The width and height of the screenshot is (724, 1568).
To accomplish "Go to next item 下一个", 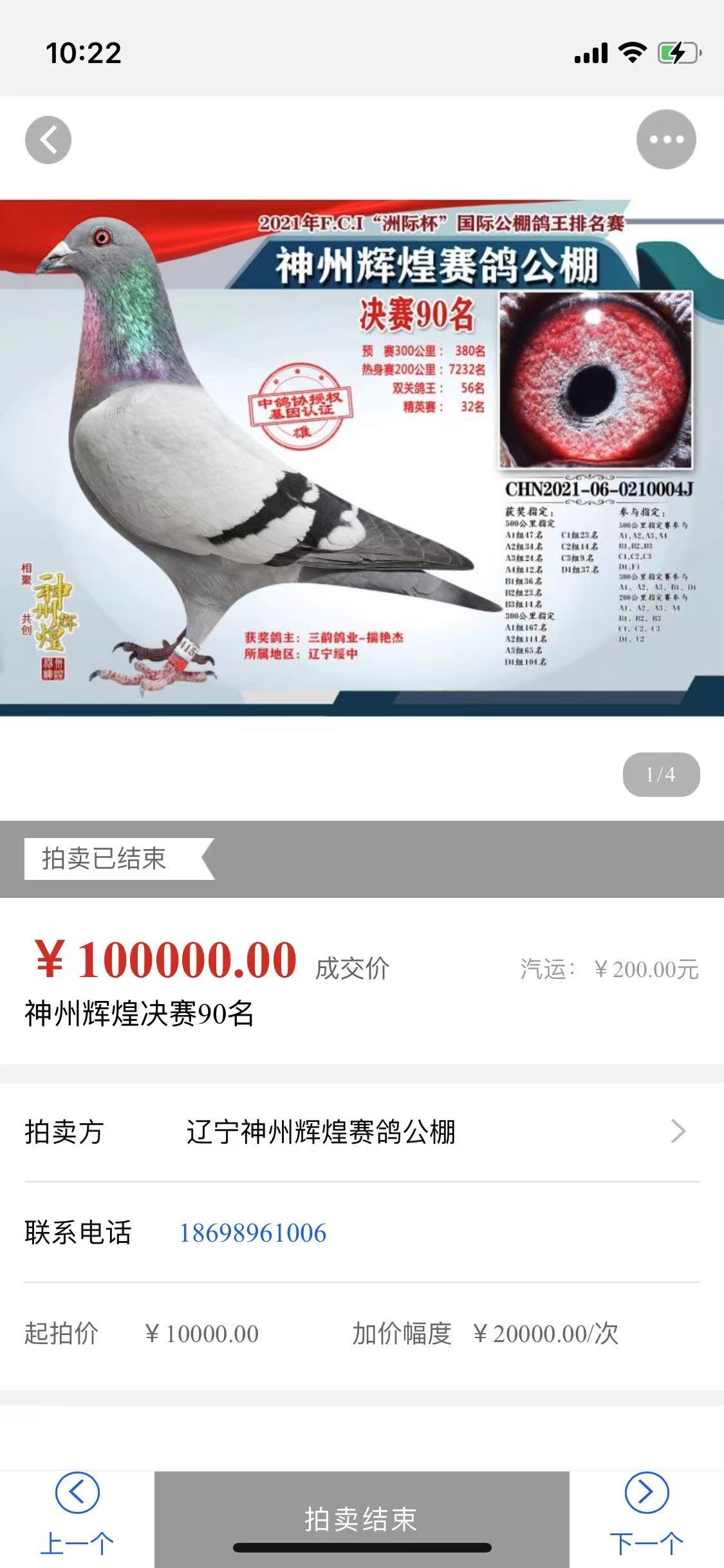I will click(x=646, y=1513).
